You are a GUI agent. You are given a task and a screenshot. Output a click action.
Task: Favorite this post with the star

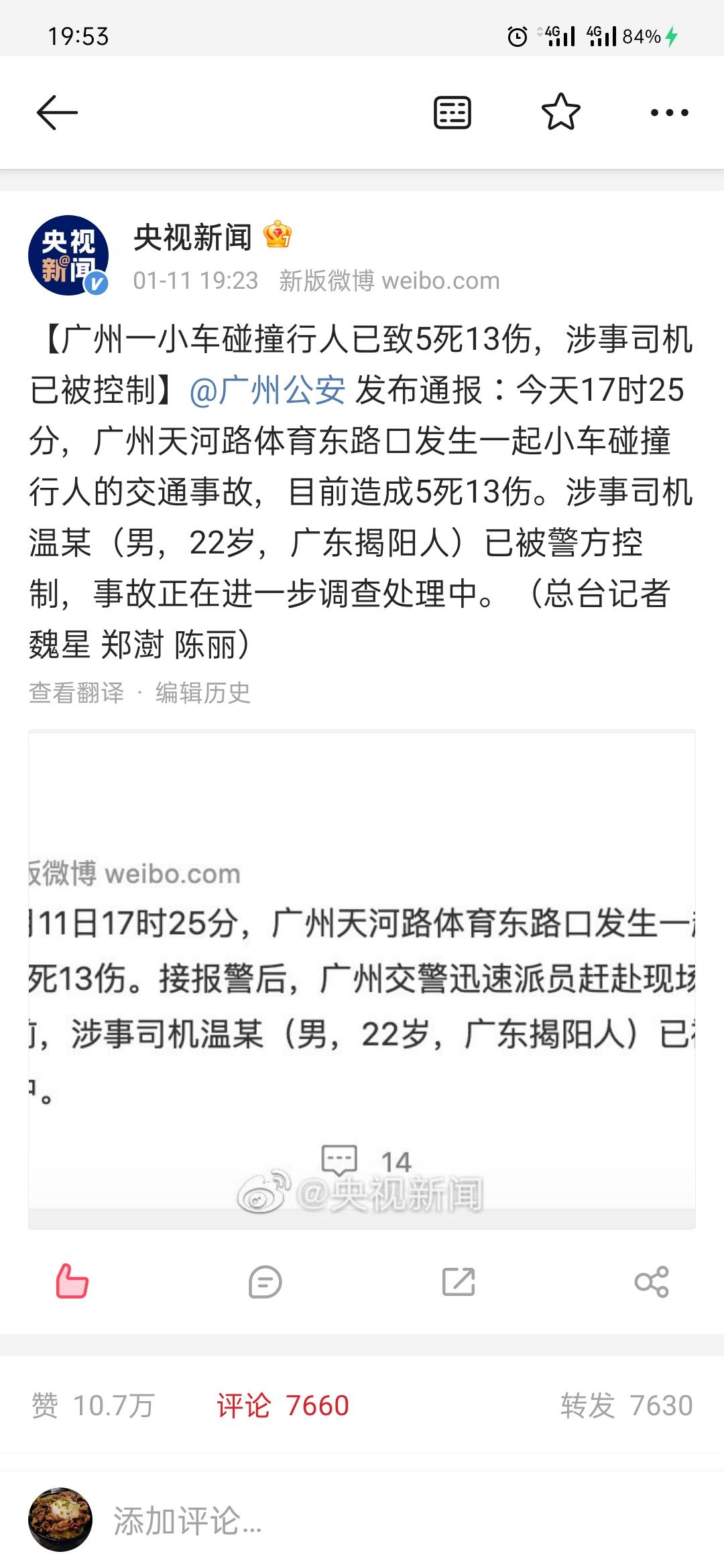click(560, 112)
